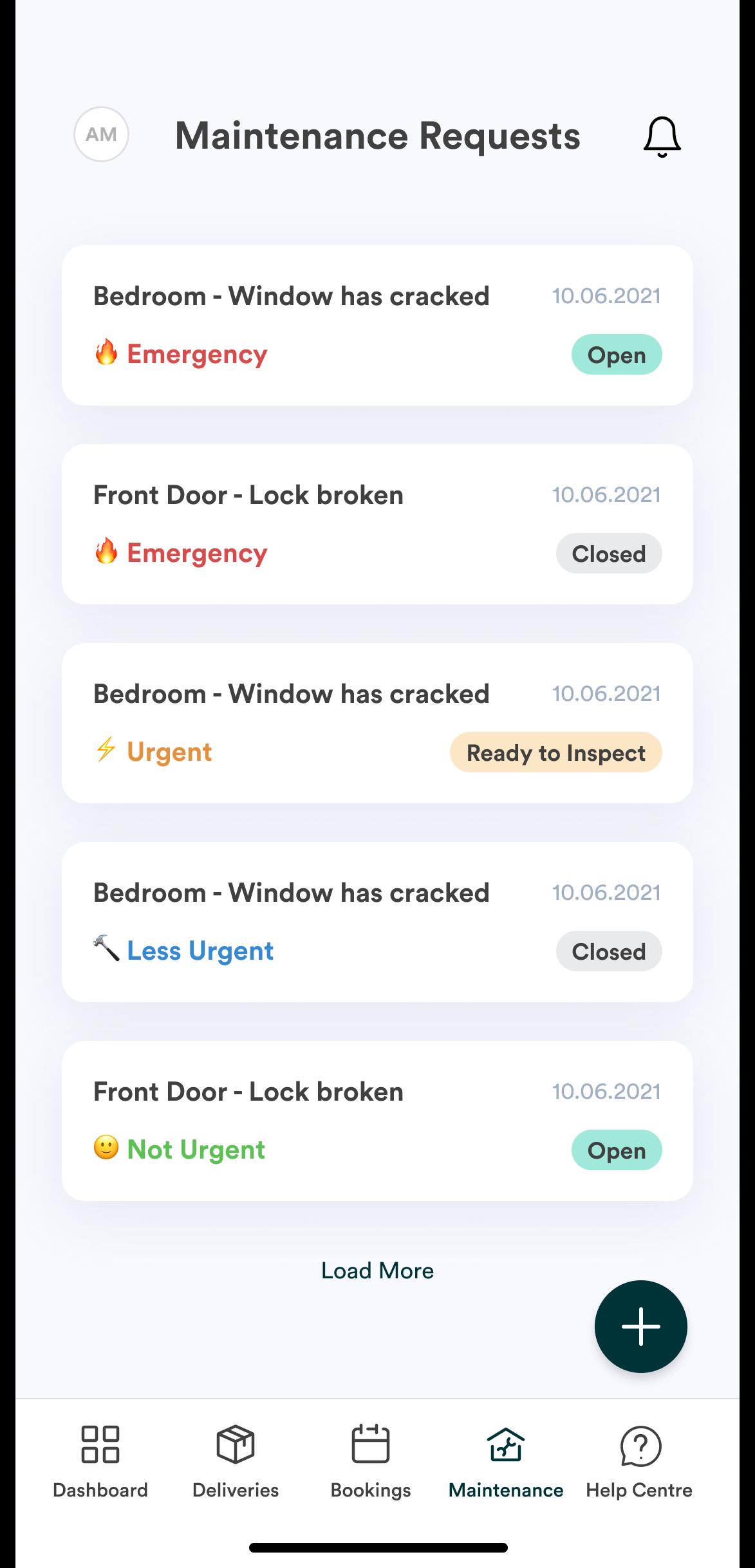The height and width of the screenshot is (1568, 755).
Task: Open the Emergency window request marked Open
Action: tap(377, 325)
